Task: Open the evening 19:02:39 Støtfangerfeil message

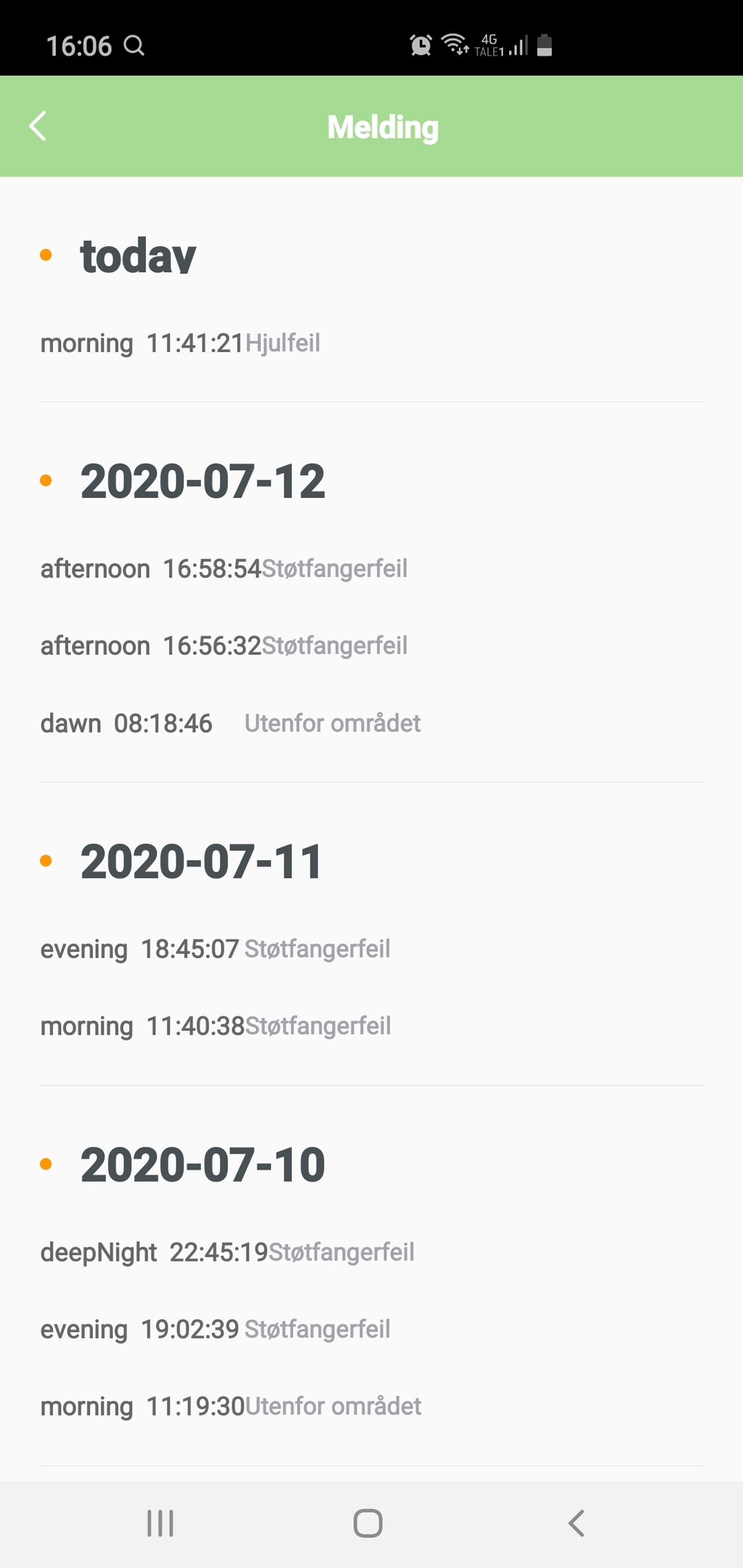Action: pyautogui.click(x=371, y=1330)
